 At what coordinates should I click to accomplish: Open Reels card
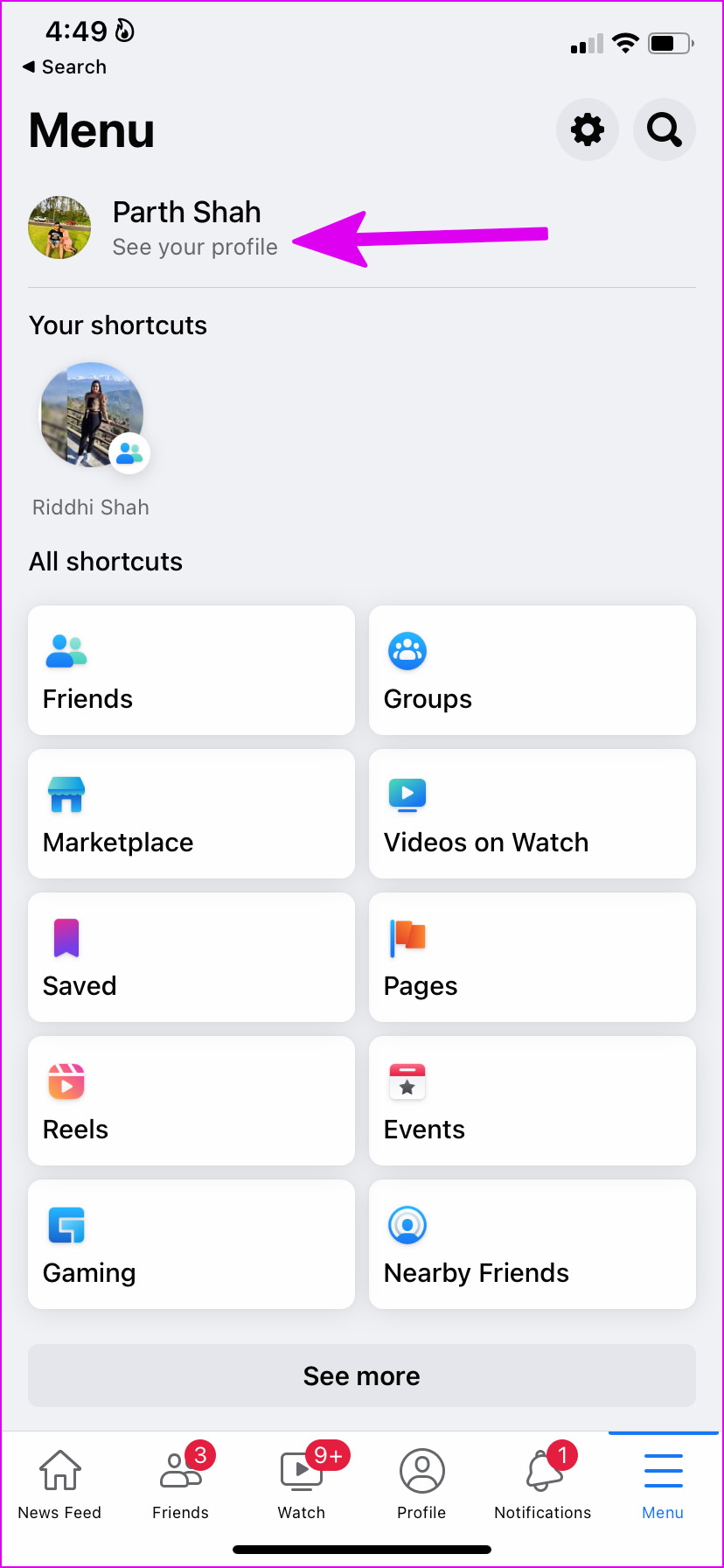[x=191, y=1101]
